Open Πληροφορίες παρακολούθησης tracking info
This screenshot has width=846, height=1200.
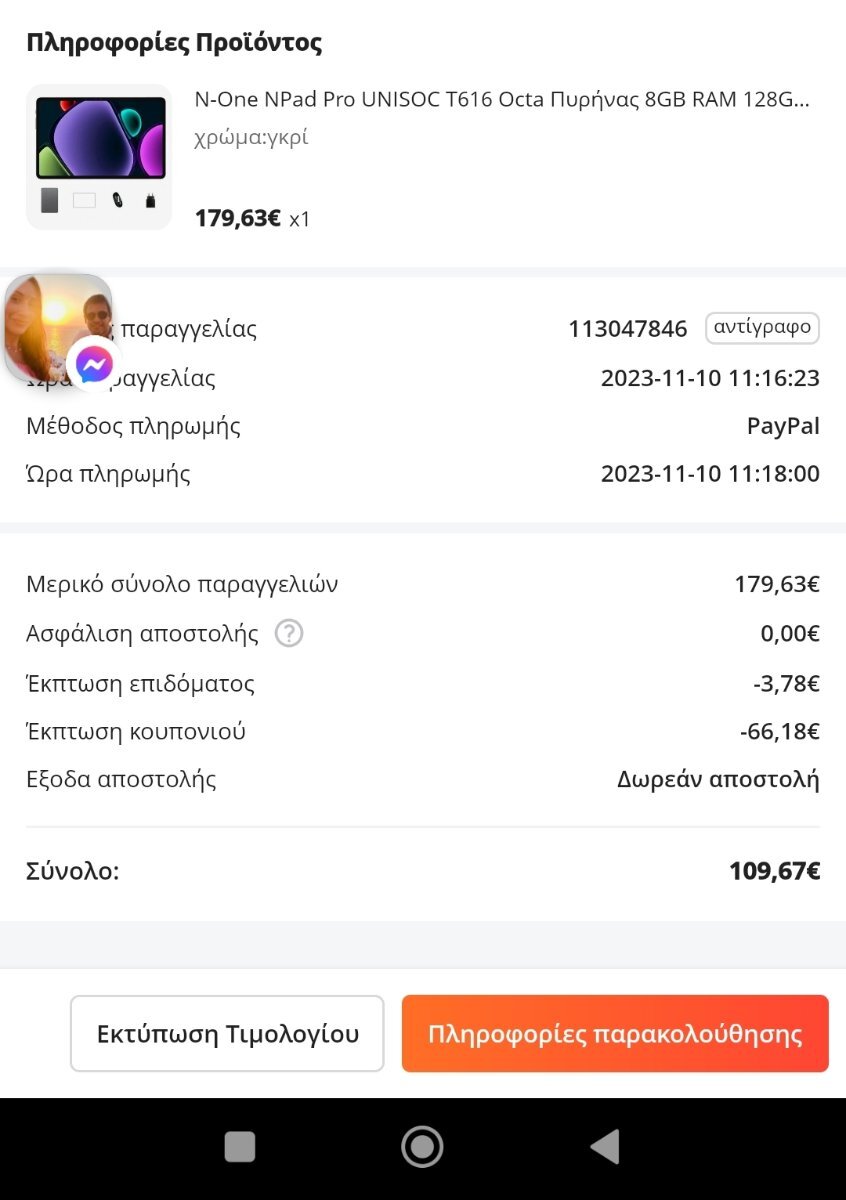coord(615,1033)
